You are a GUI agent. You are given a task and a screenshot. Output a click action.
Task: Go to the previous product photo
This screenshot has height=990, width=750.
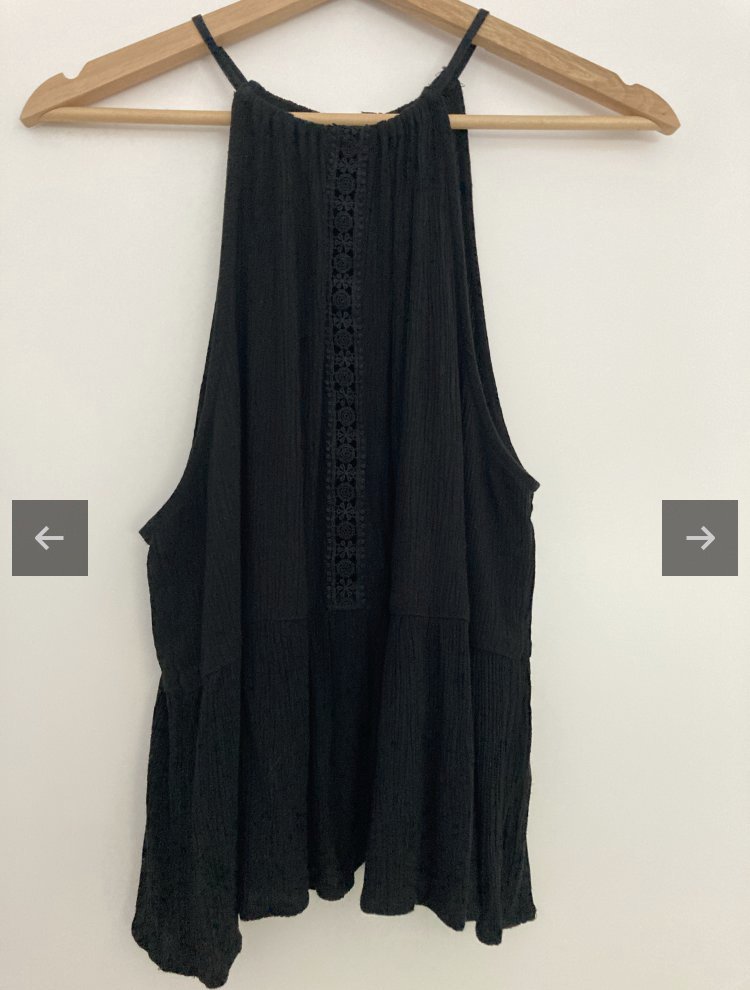click(x=50, y=538)
